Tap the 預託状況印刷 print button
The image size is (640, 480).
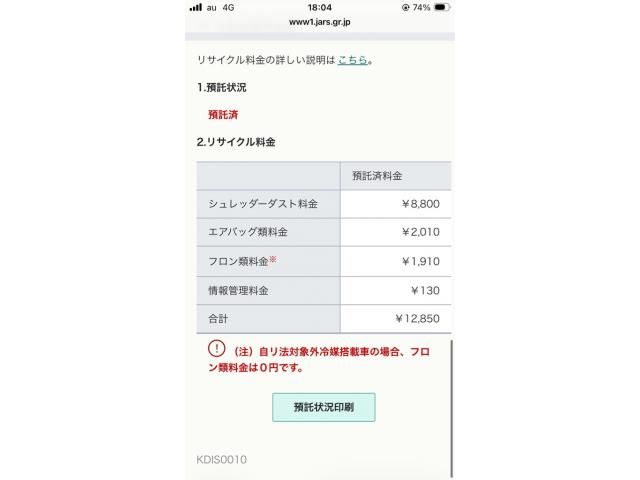coord(323,407)
